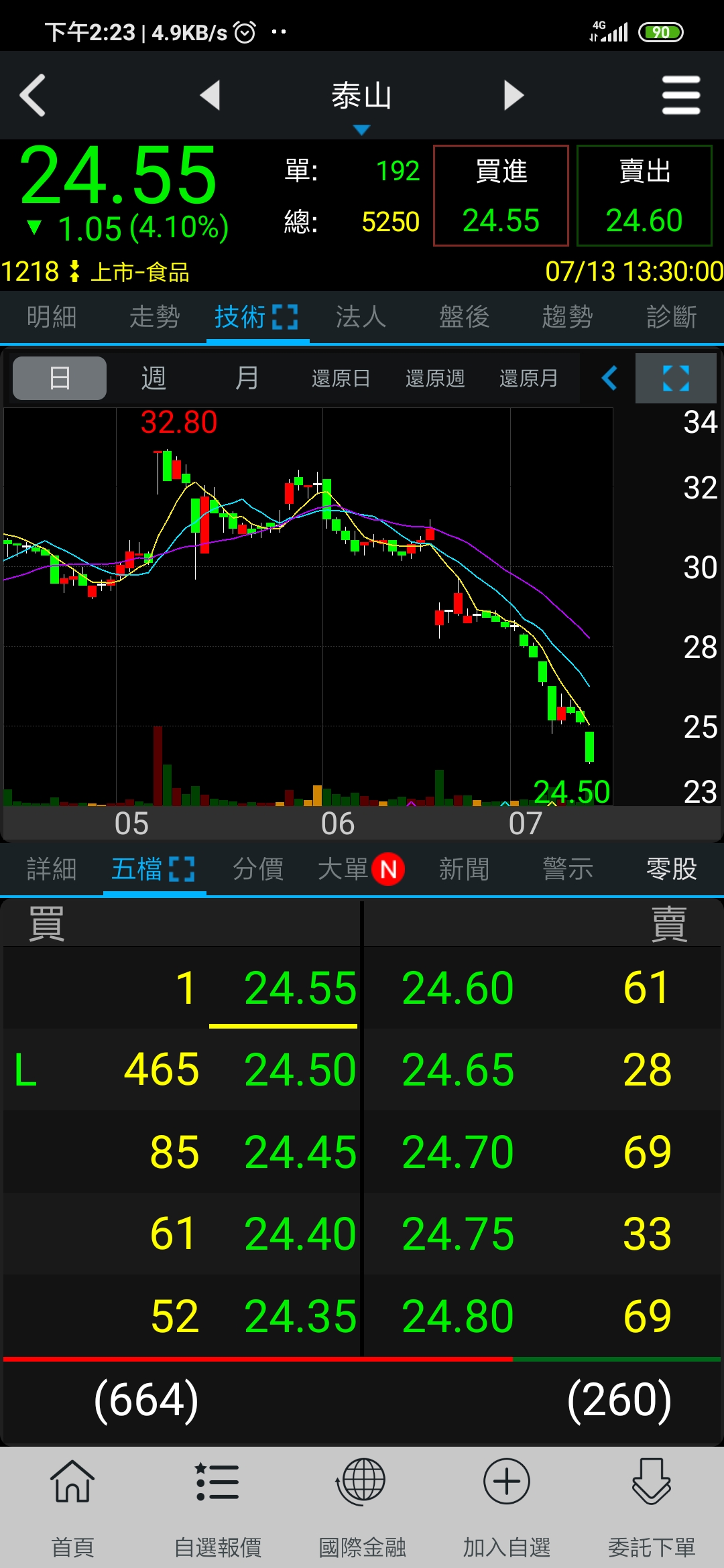This screenshot has height=1568, width=724.
Task: Tap the 賣出 24.60 sell button
Action: 644,196
